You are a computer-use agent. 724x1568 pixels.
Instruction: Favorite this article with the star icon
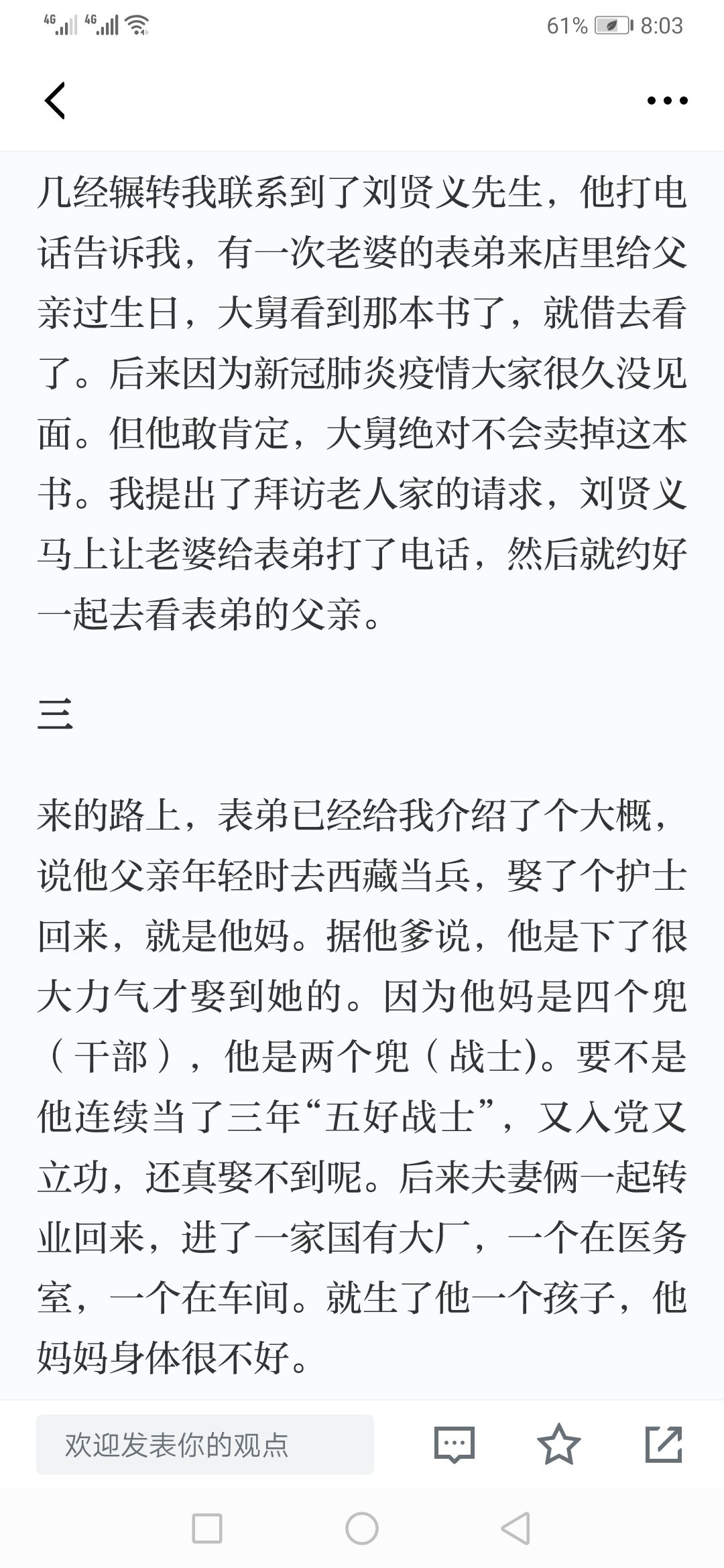click(x=559, y=1444)
